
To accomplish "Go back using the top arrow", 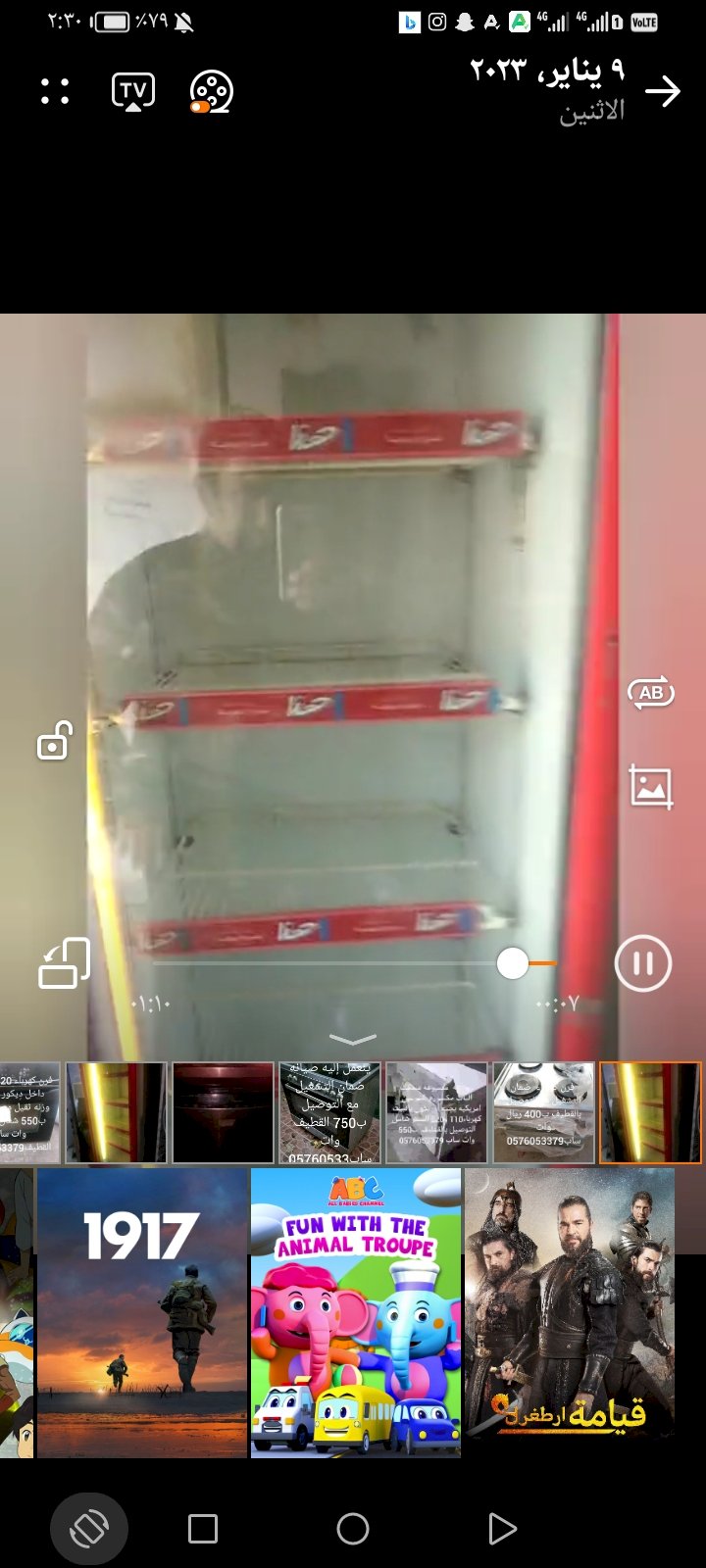I will click(663, 92).
